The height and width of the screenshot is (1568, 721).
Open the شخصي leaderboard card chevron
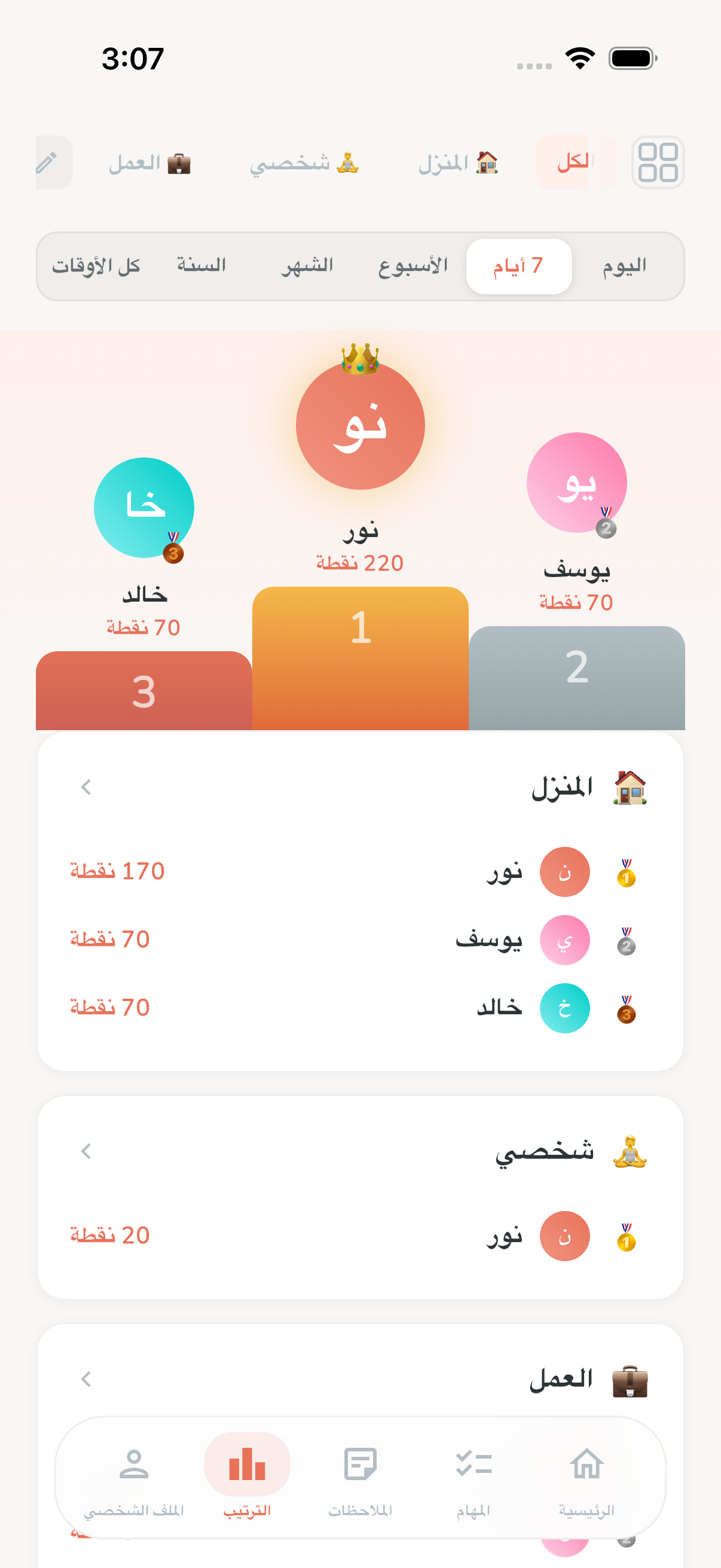85,1151
